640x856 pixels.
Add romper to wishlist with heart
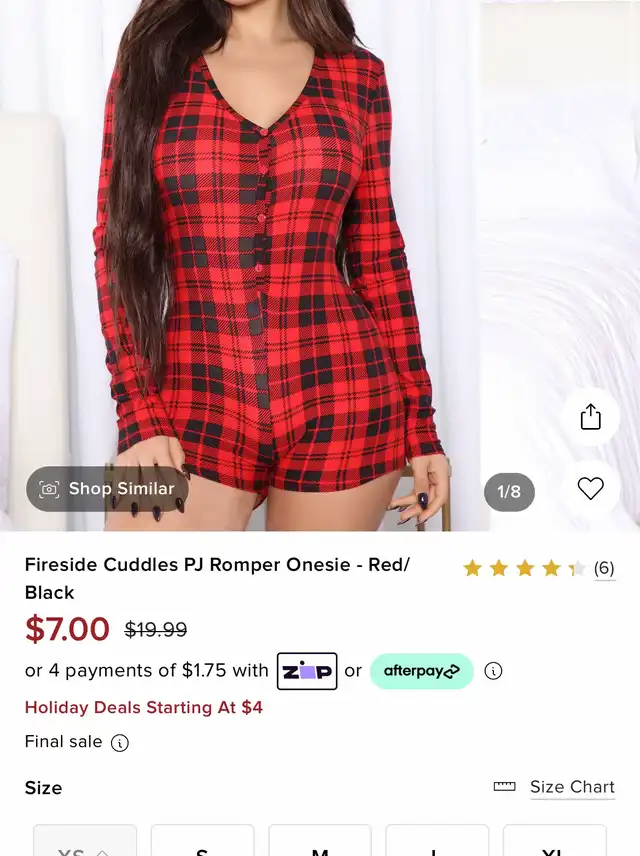click(x=591, y=488)
